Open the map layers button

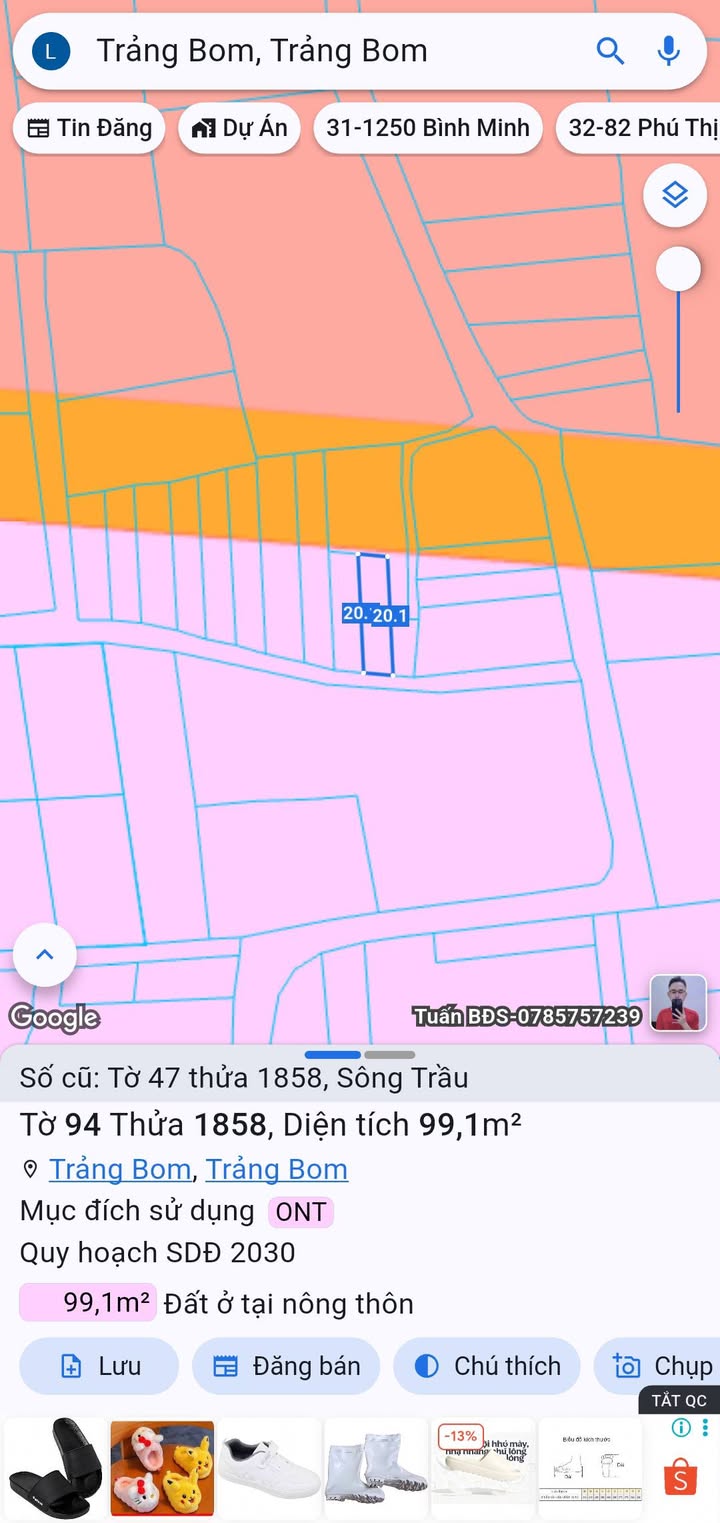point(675,195)
